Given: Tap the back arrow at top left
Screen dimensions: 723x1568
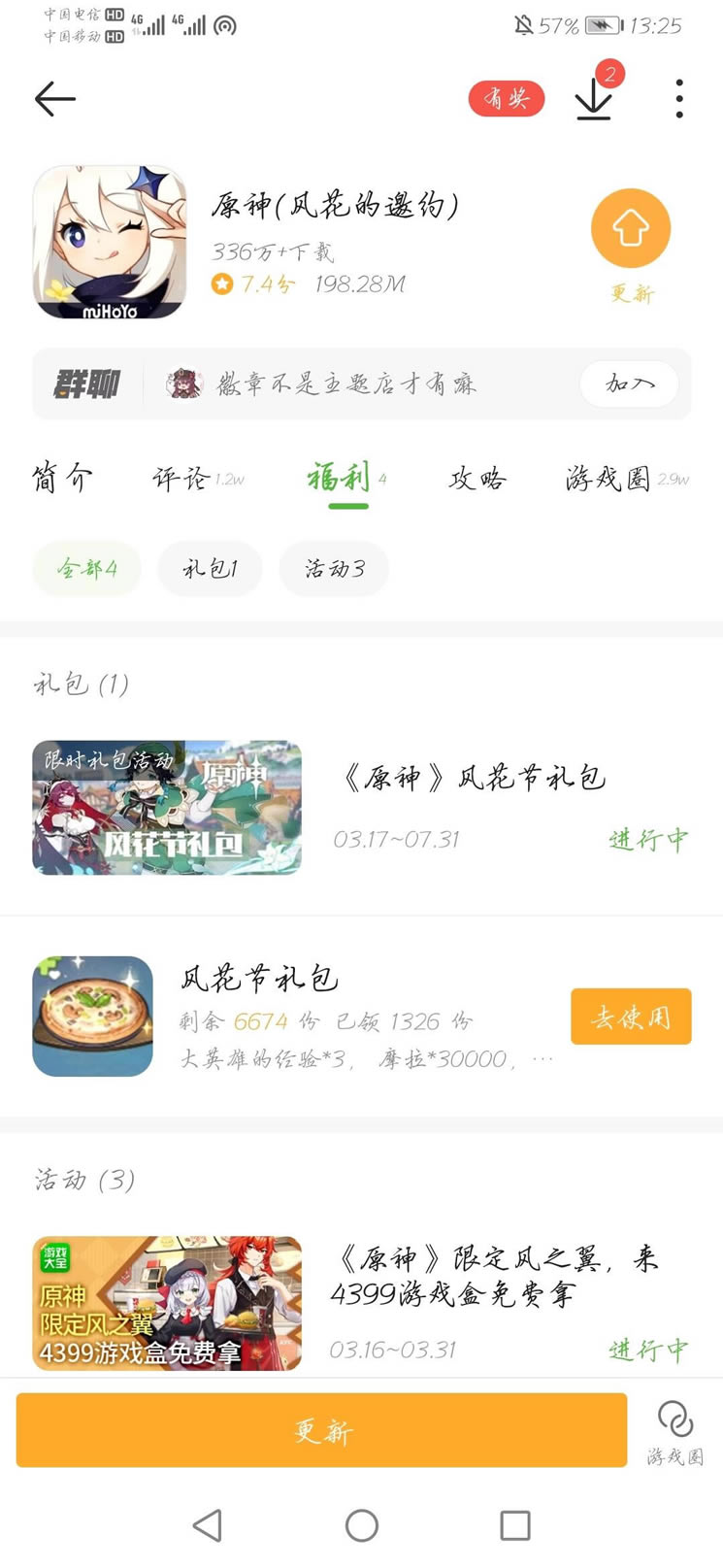Looking at the screenshot, I should (x=54, y=98).
